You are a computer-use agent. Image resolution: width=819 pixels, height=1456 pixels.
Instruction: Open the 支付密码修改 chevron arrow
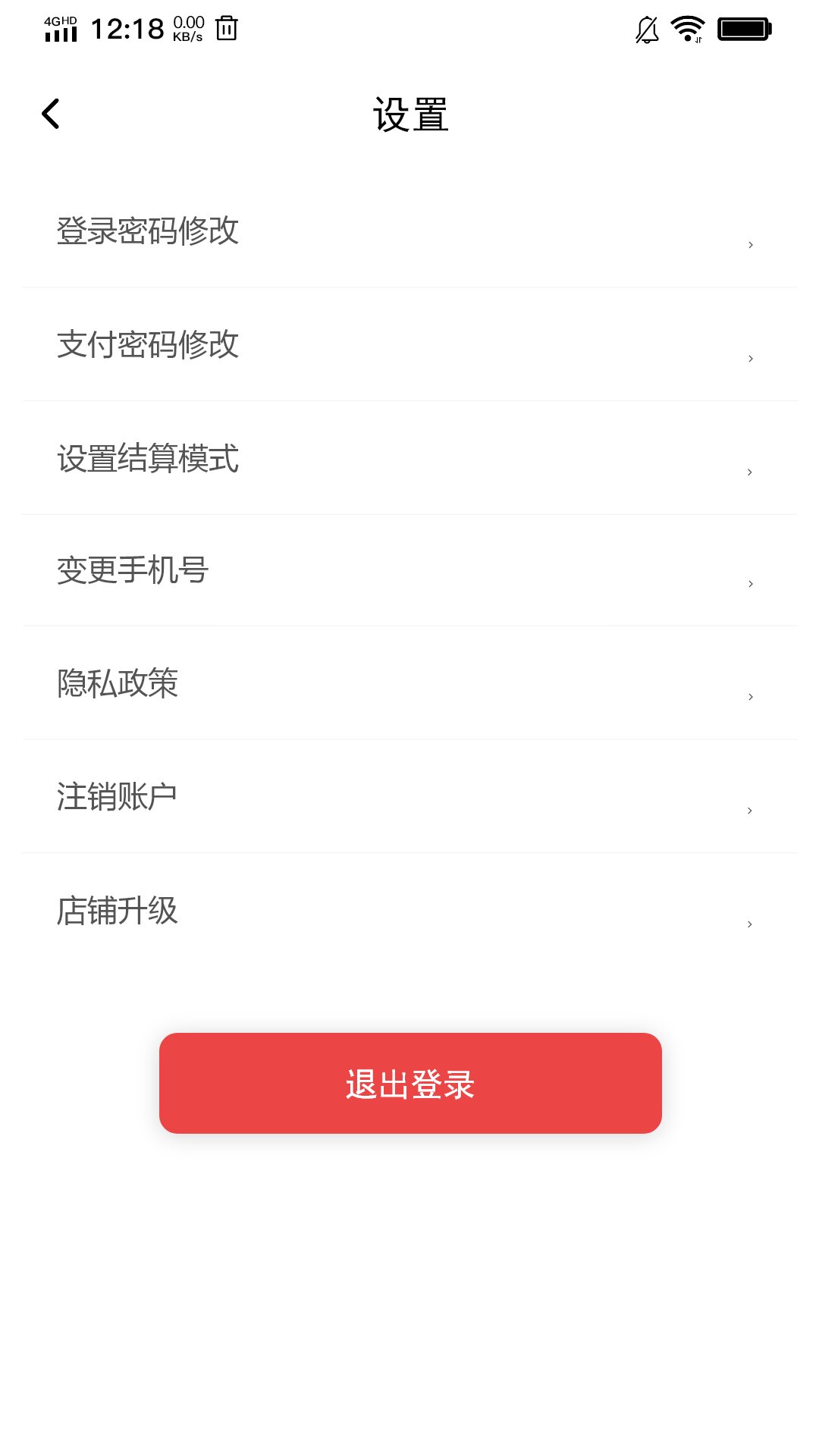pyautogui.click(x=751, y=358)
